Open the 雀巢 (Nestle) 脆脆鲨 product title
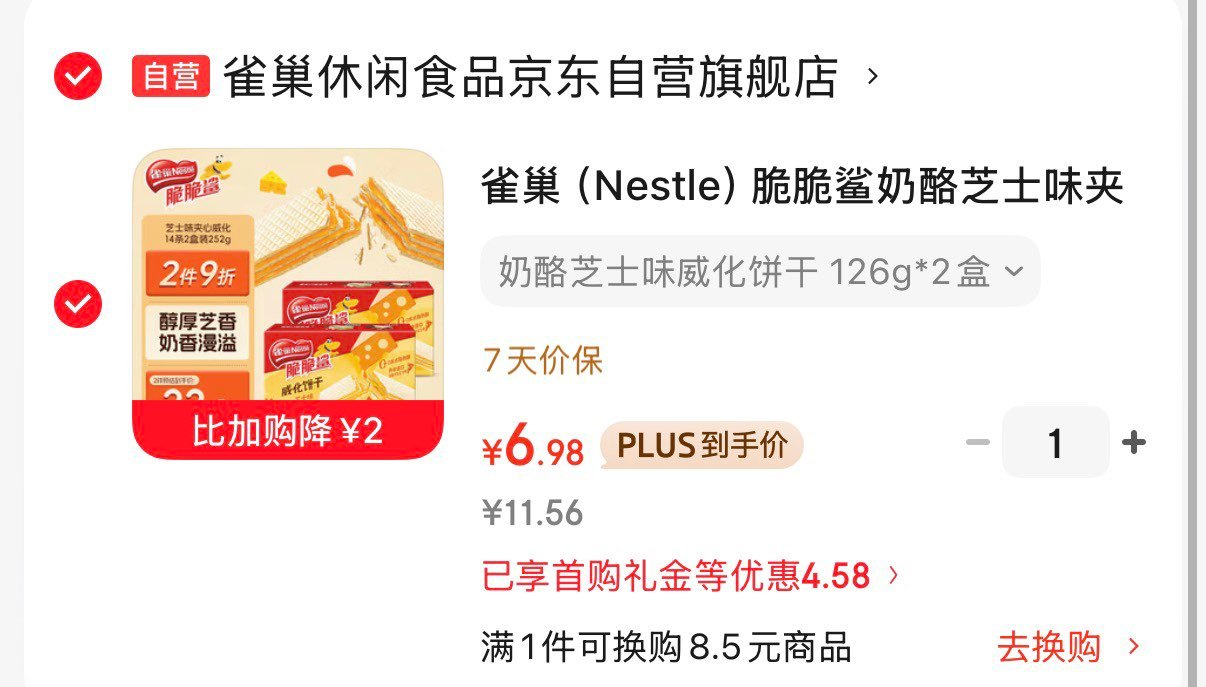This screenshot has width=1206, height=687. tap(803, 187)
